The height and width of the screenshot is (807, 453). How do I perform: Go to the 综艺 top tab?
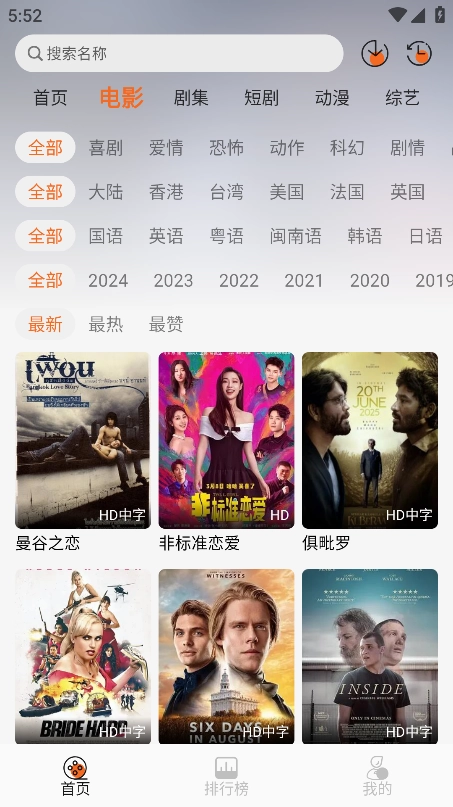point(403,98)
